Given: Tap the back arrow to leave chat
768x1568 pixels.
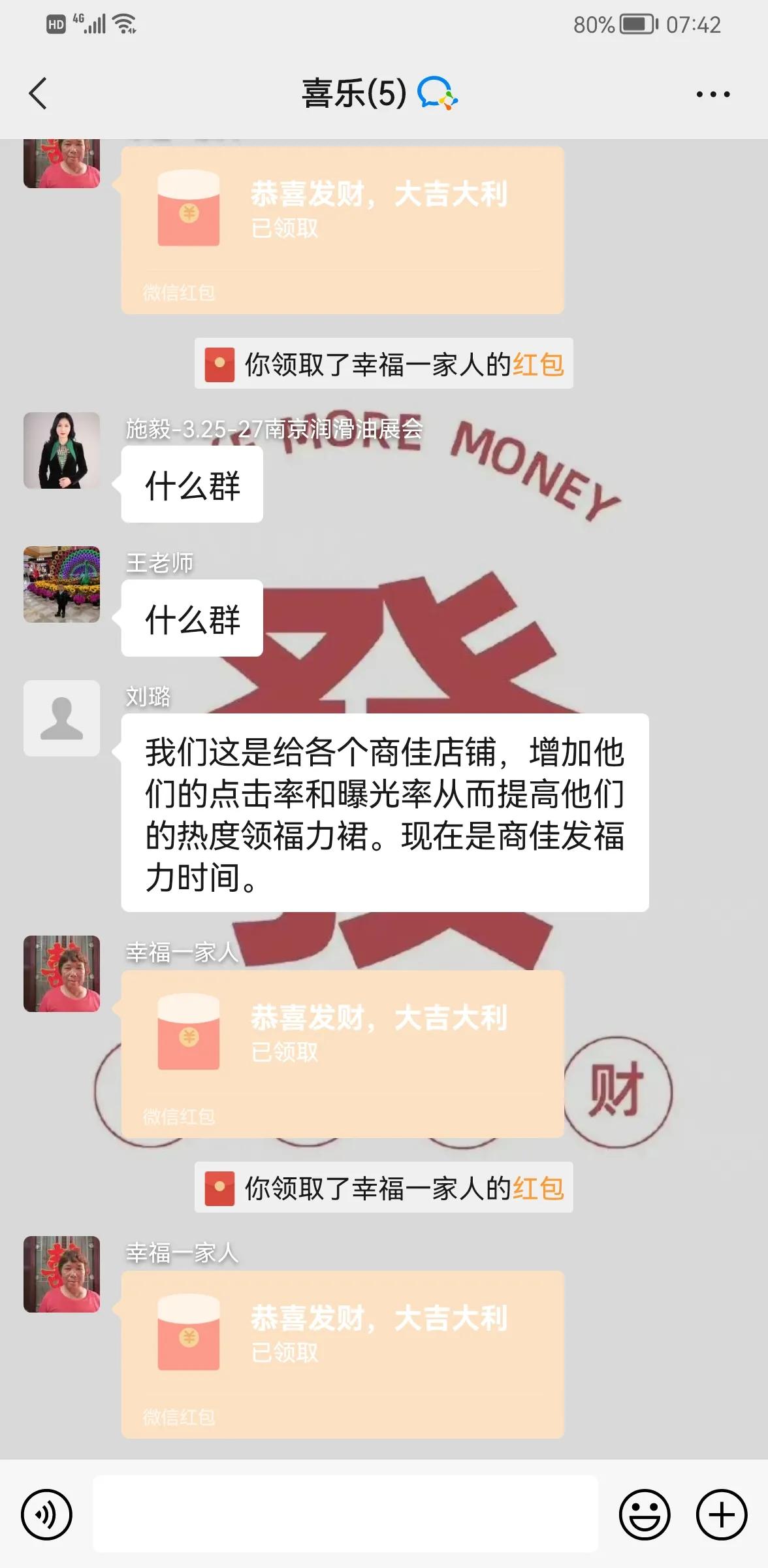Looking at the screenshot, I should point(37,93).
